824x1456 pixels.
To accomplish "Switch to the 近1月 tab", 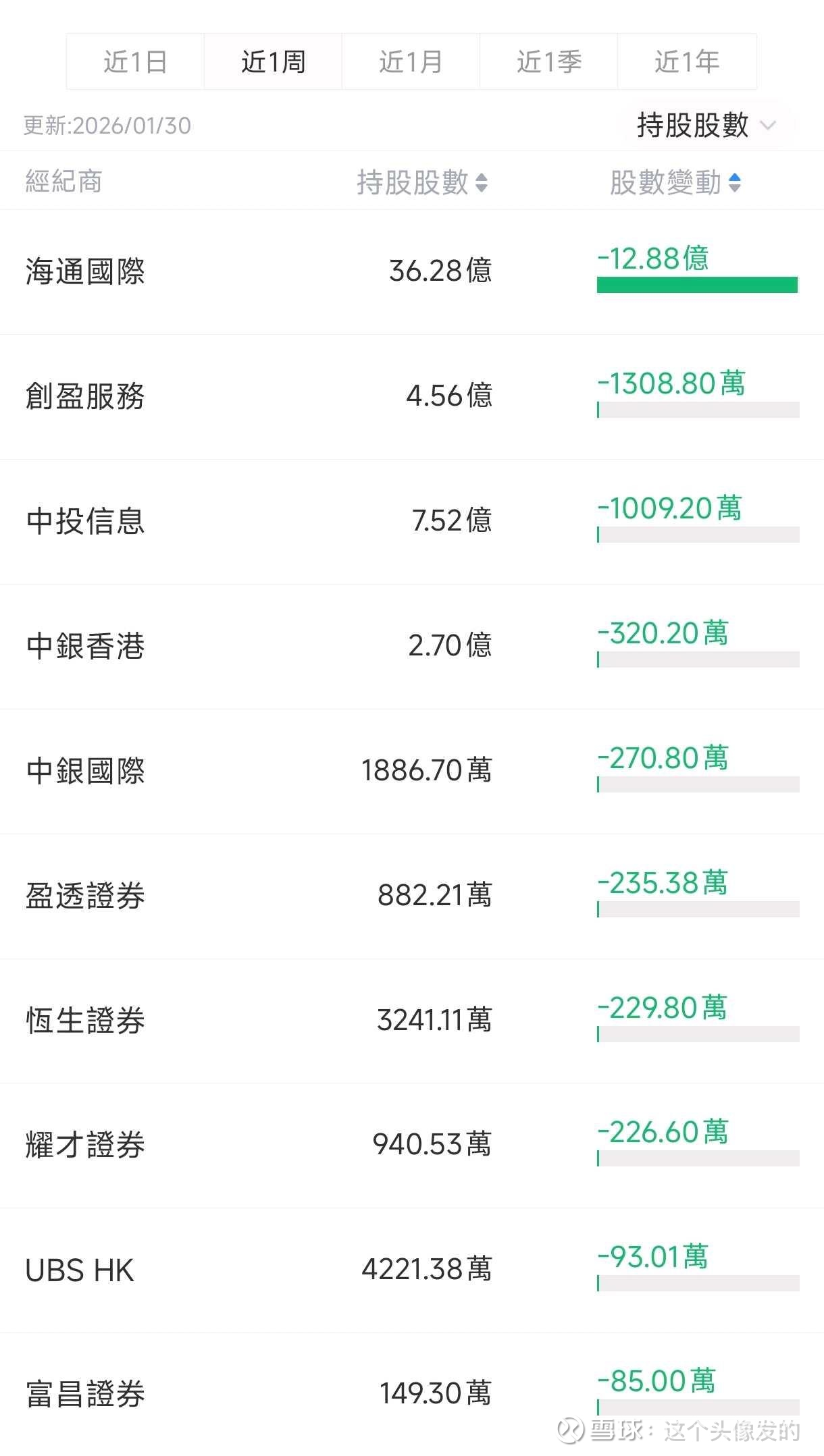I will [411, 61].
